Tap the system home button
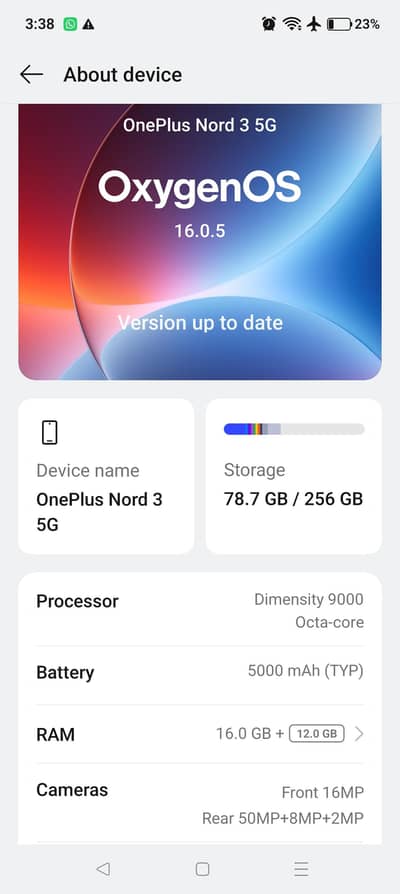400x894 pixels. (x=202, y=869)
